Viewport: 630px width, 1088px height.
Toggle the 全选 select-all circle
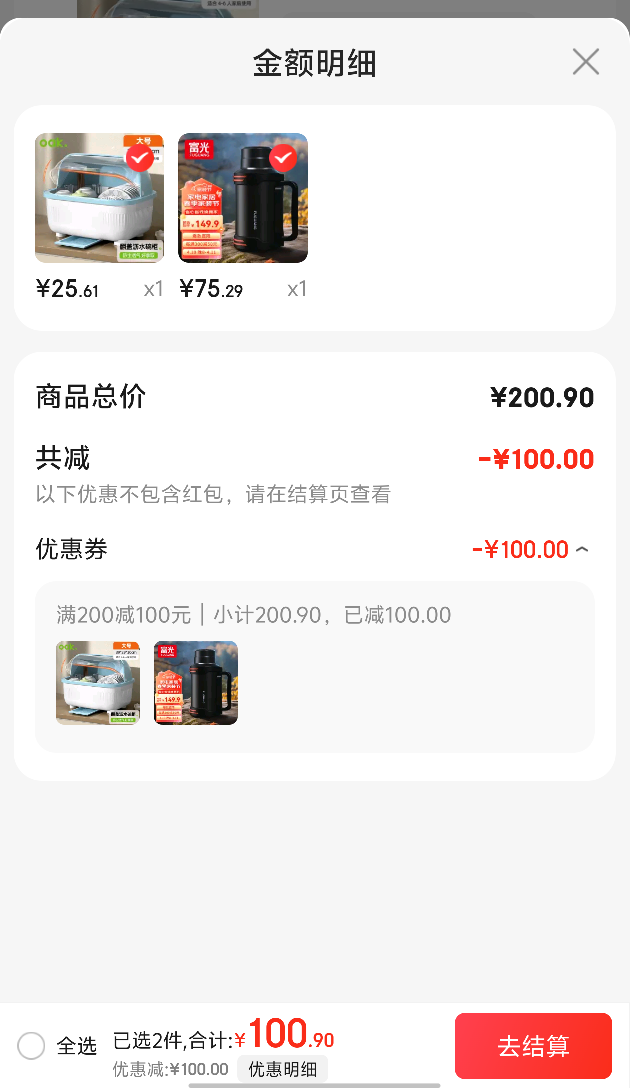(x=31, y=1045)
